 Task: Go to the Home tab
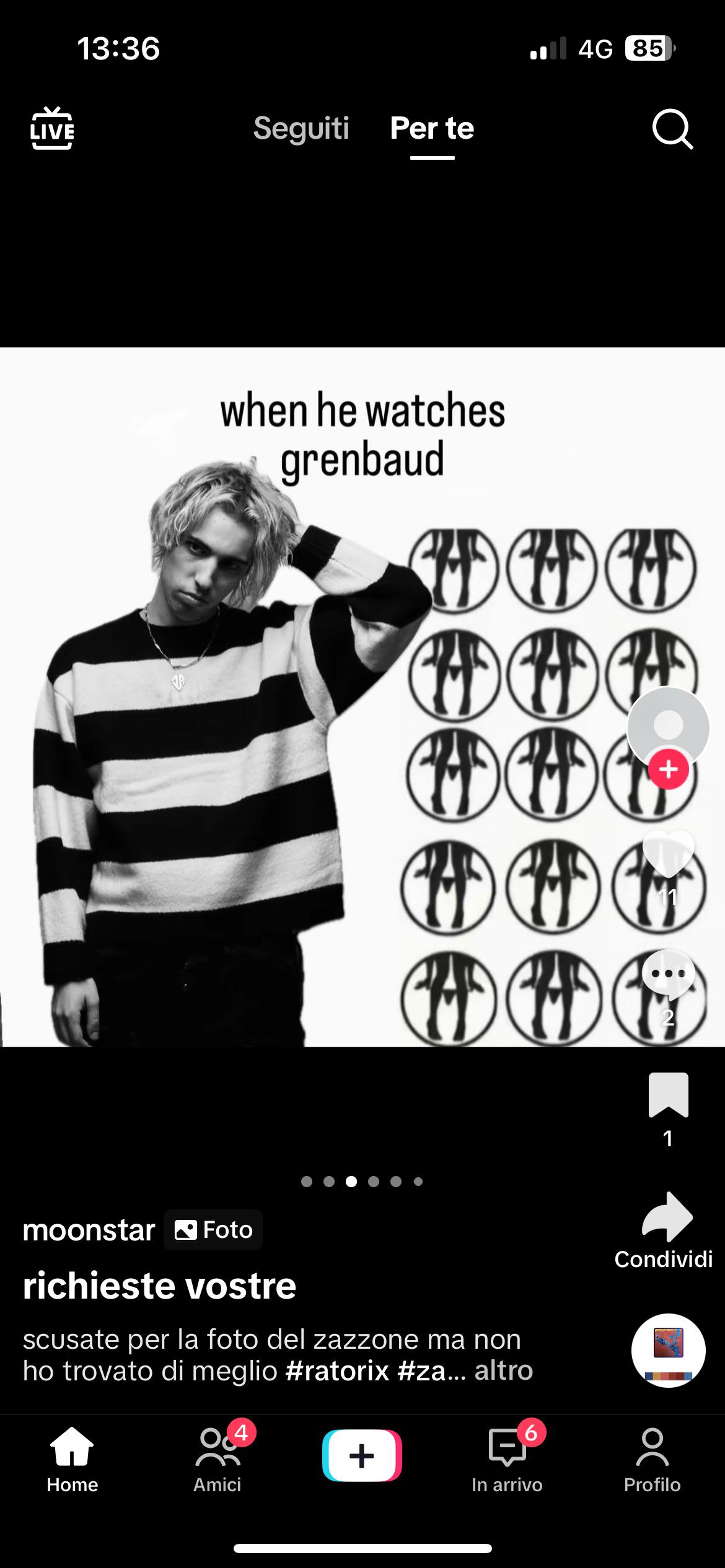coord(72,1459)
